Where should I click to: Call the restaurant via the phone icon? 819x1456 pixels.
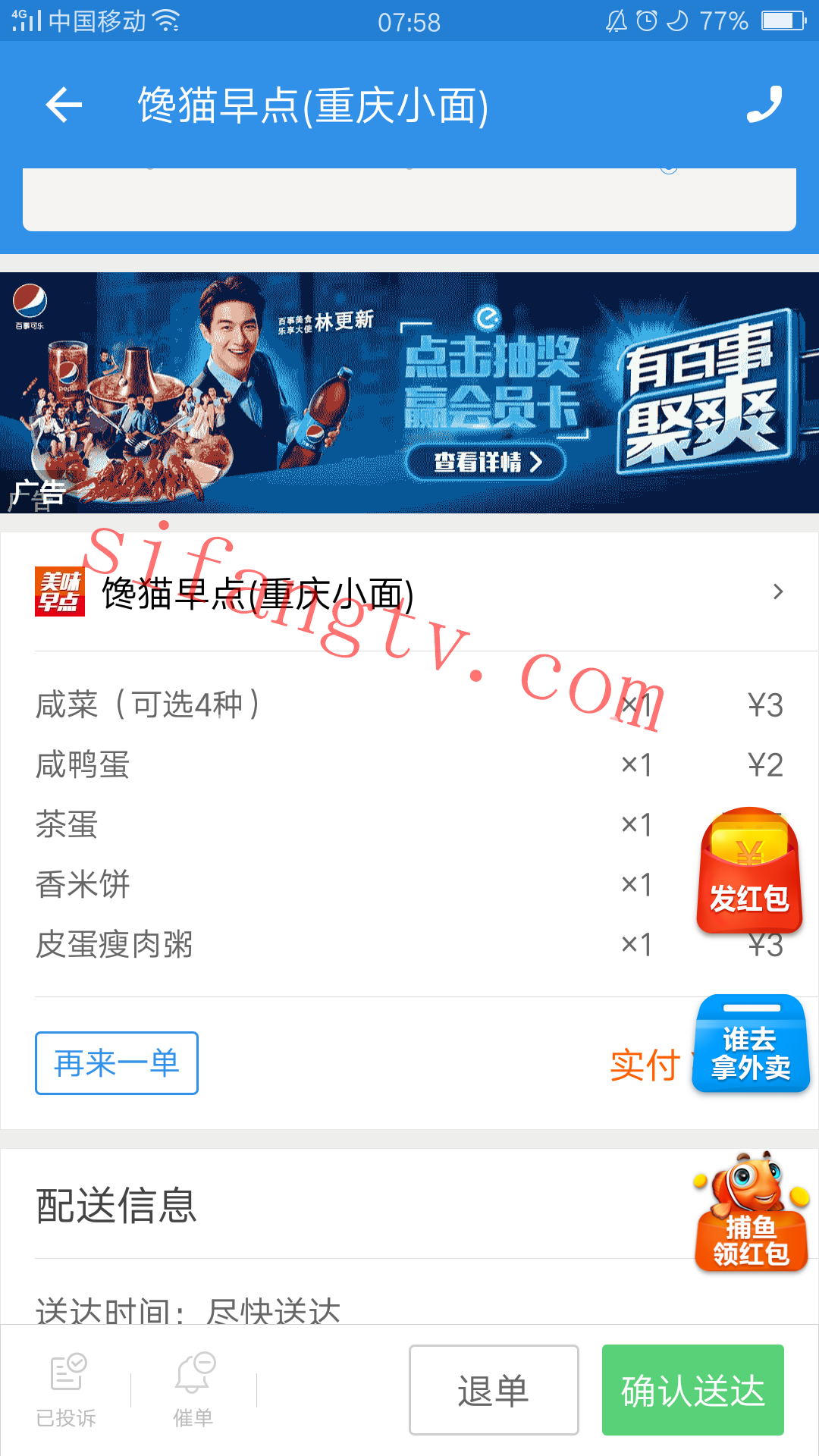point(764,105)
